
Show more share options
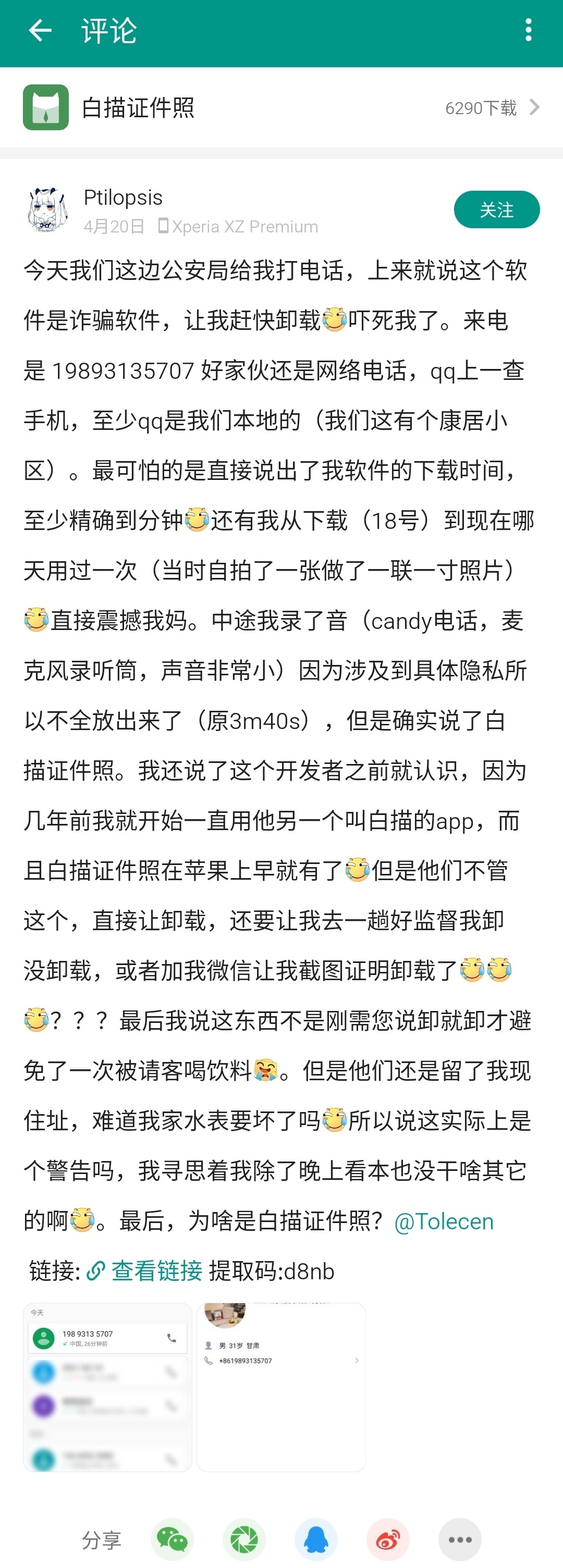[460, 1540]
